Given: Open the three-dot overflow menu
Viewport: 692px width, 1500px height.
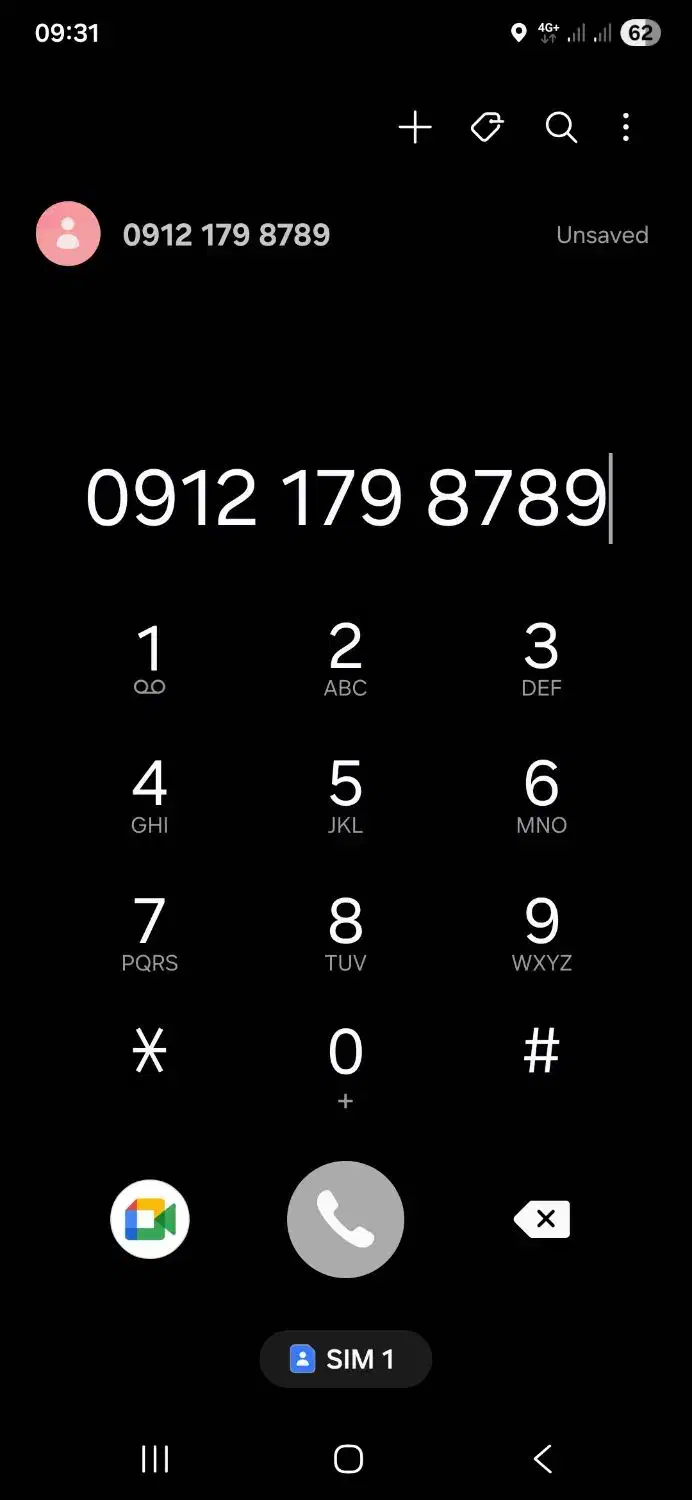Looking at the screenshot, I should point(626,127).
